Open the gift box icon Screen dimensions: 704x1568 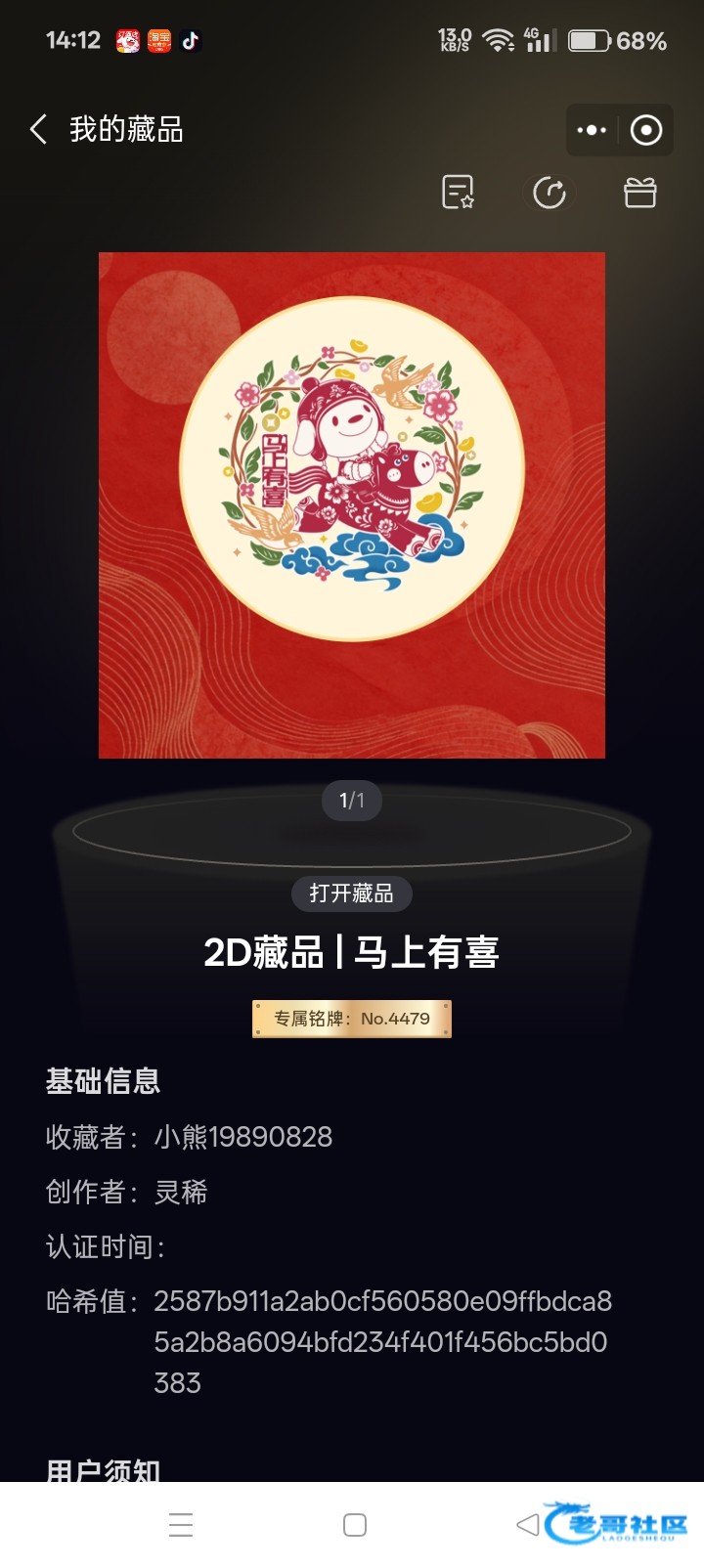pyautogui.click(x=640, y=193)
